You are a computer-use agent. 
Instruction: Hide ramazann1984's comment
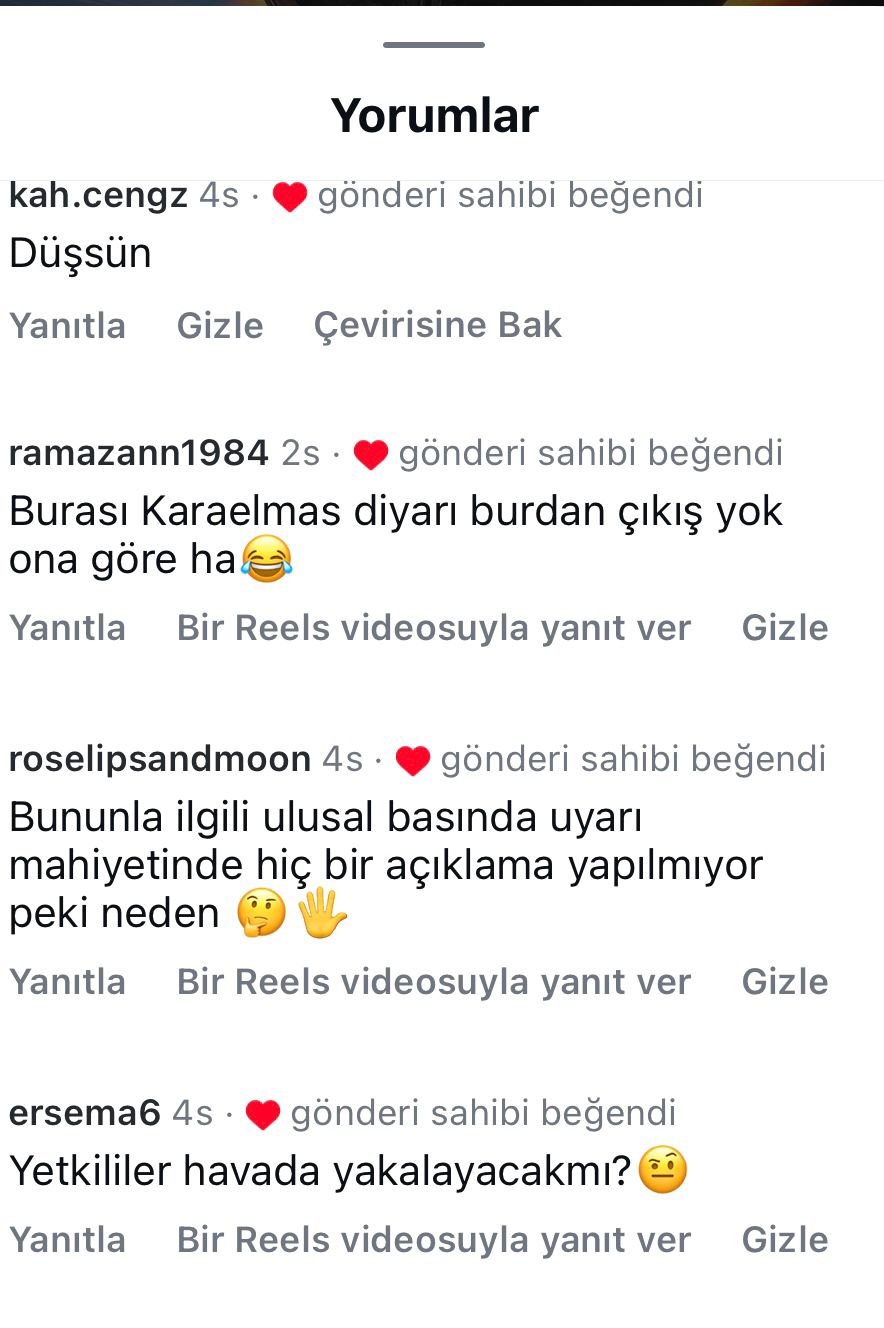784,628
